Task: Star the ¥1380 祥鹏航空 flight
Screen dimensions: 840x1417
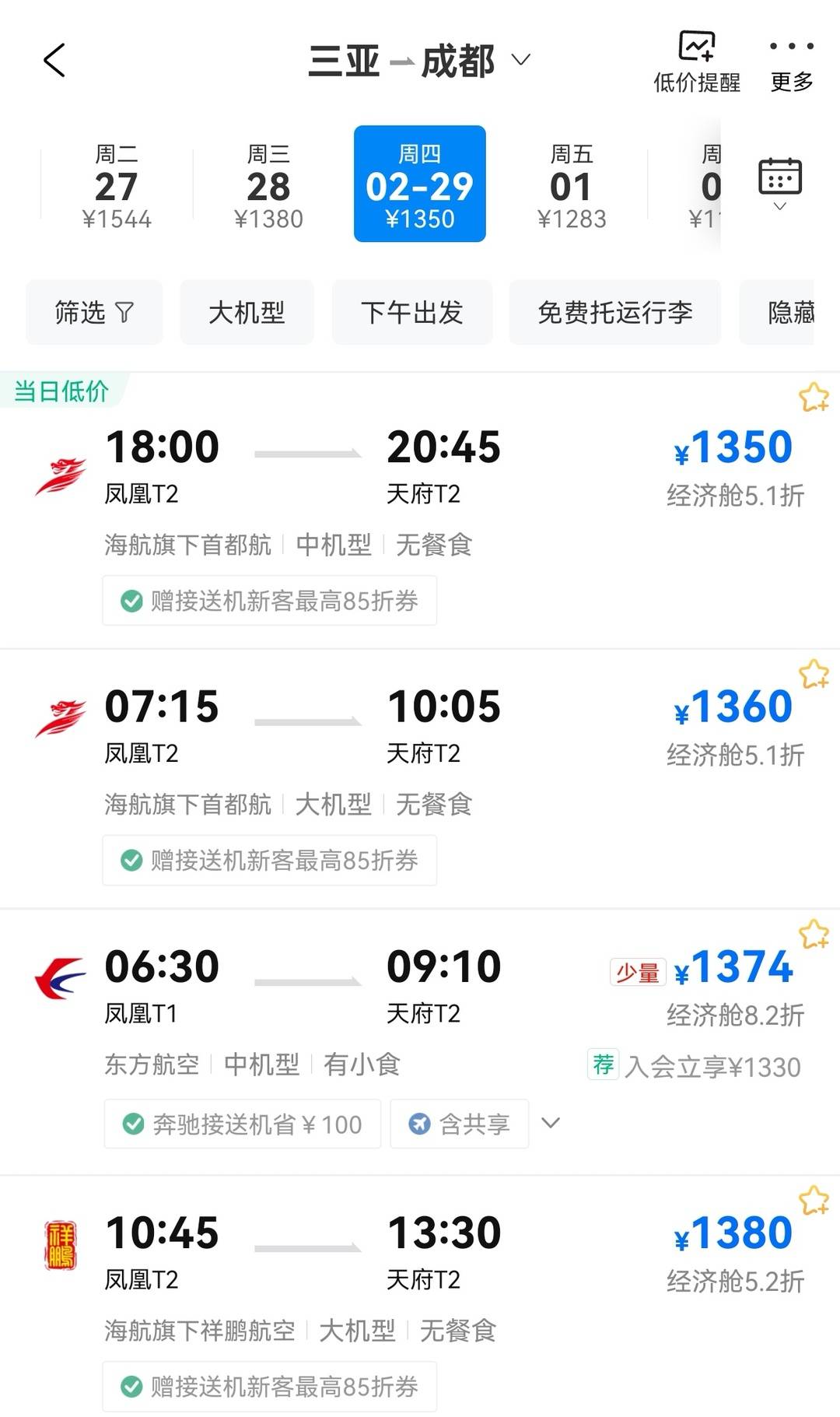Action: click(814, 1200)
